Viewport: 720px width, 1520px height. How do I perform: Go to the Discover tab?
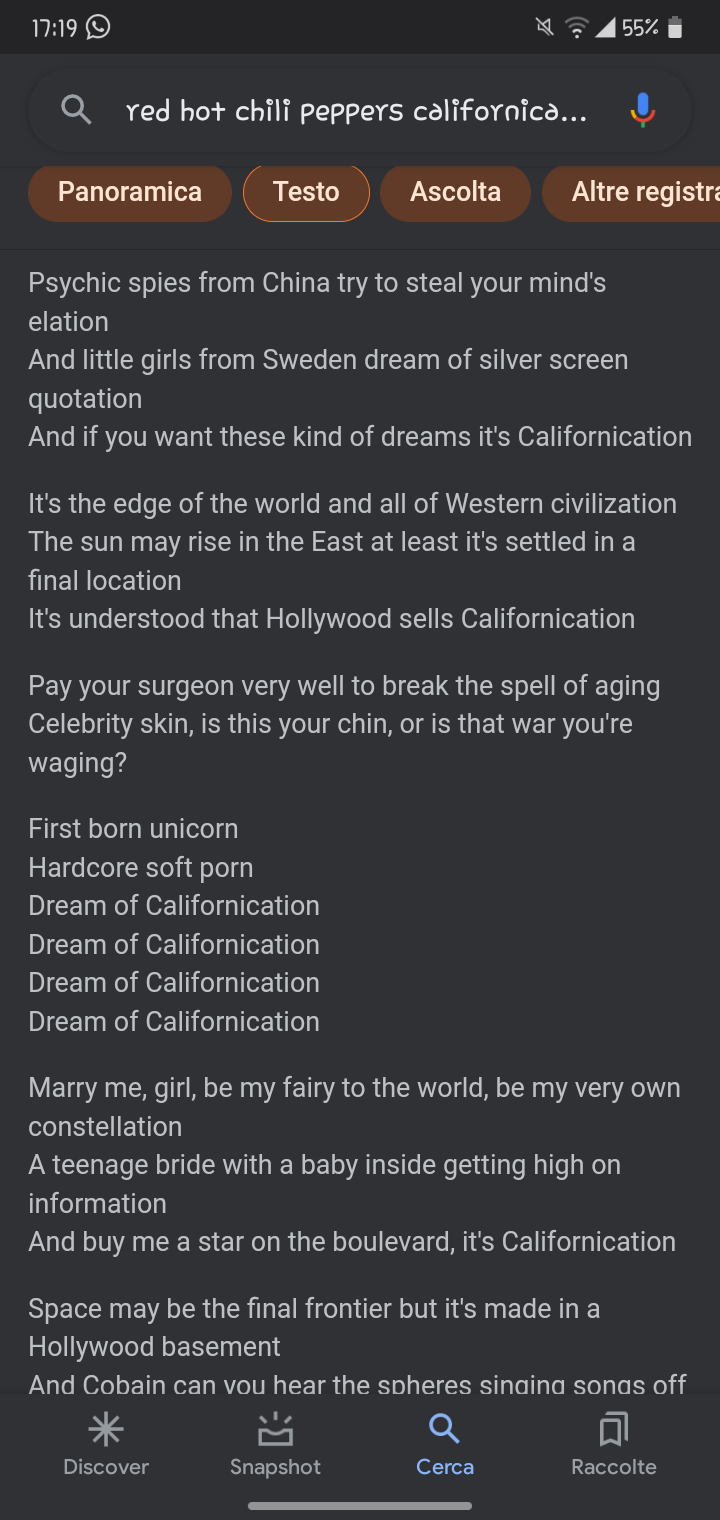[106, 1446]
